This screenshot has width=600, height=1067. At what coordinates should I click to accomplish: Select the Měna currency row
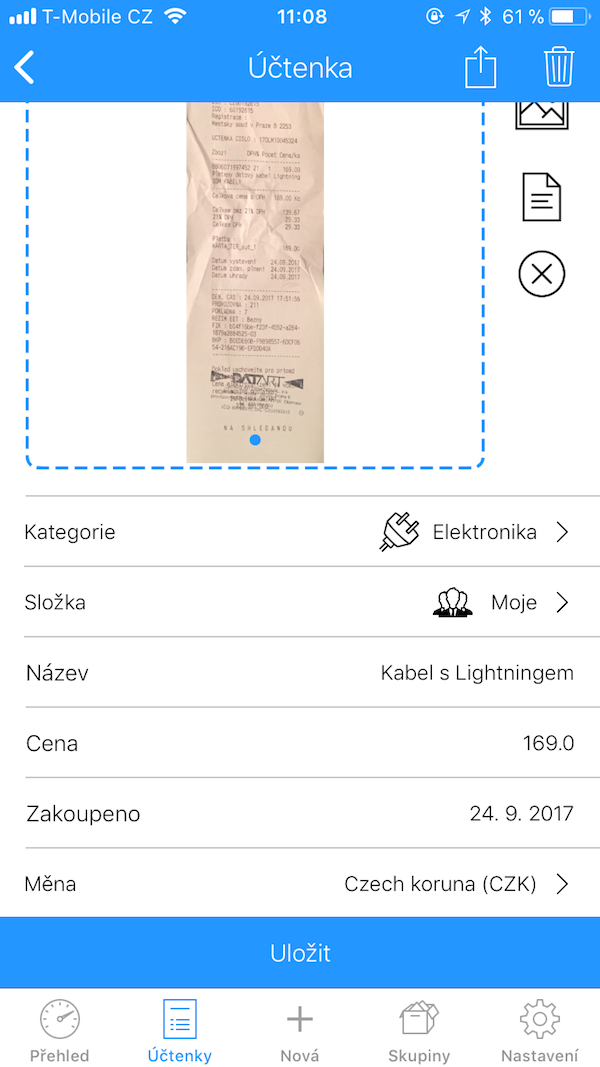coord(300,884)
